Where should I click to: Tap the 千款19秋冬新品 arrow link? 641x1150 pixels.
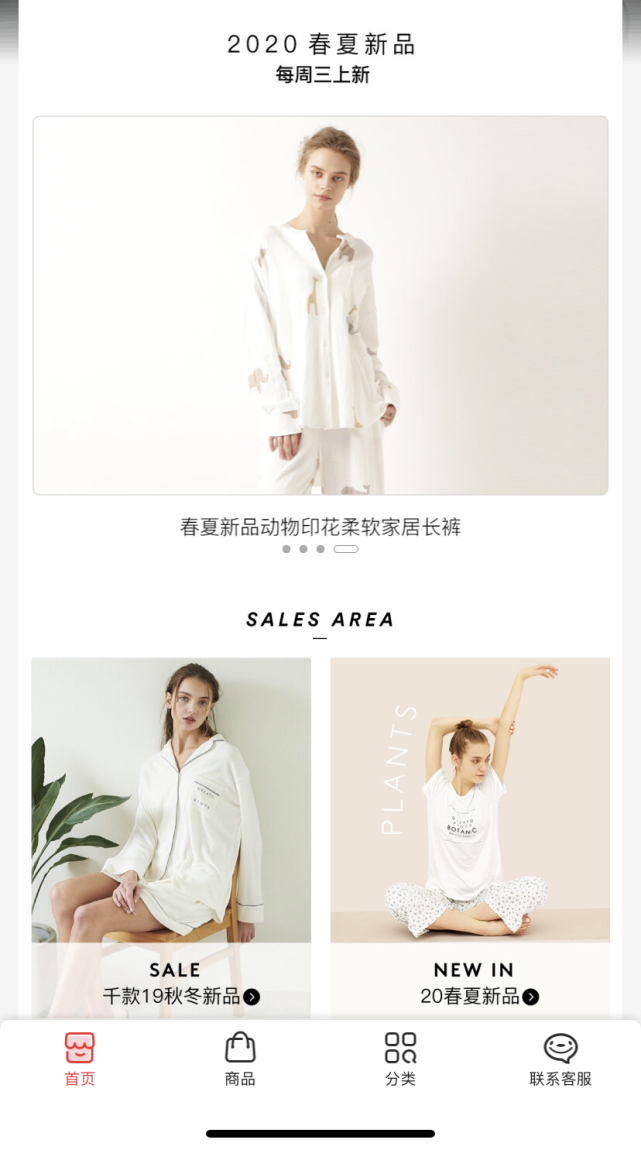252,997
